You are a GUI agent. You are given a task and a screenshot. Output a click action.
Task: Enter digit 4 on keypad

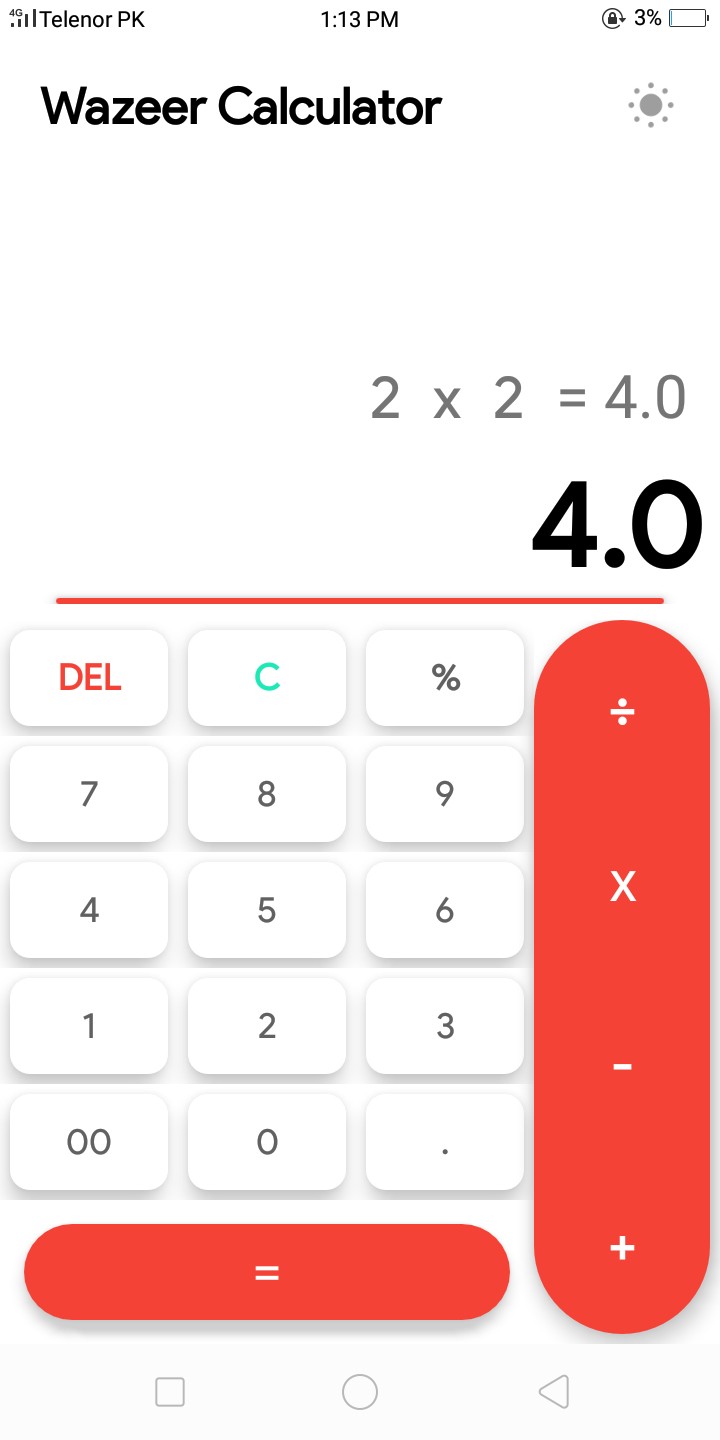[89, 910]
